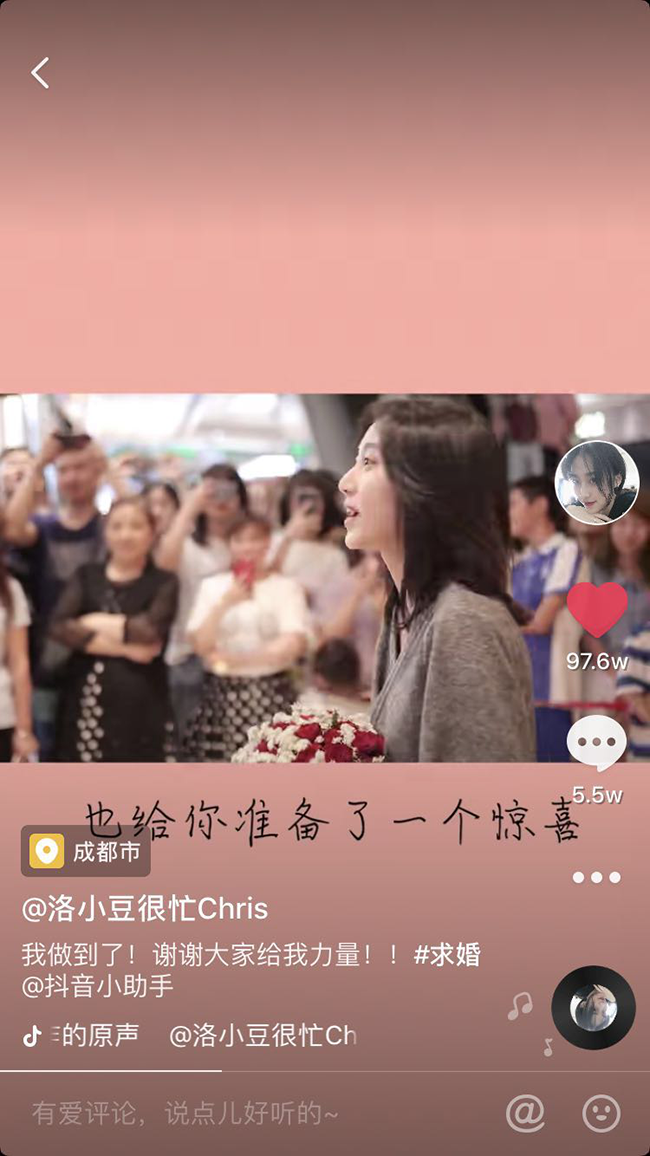Open the @抖音小助手 mention
The height and width of the screenshot is (1156, 650).
point(97,986)
